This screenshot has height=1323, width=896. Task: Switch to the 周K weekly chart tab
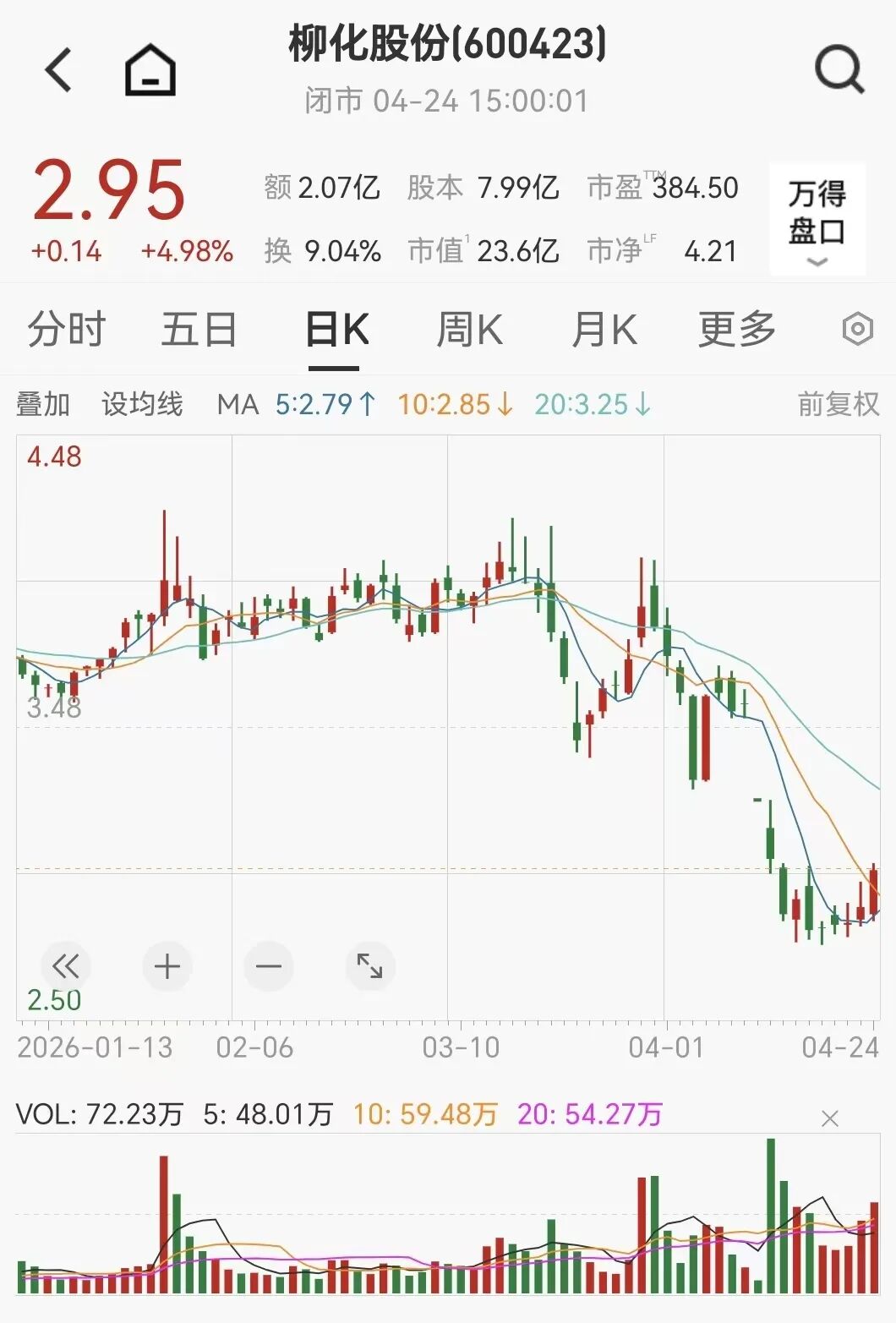pos(470,329)
